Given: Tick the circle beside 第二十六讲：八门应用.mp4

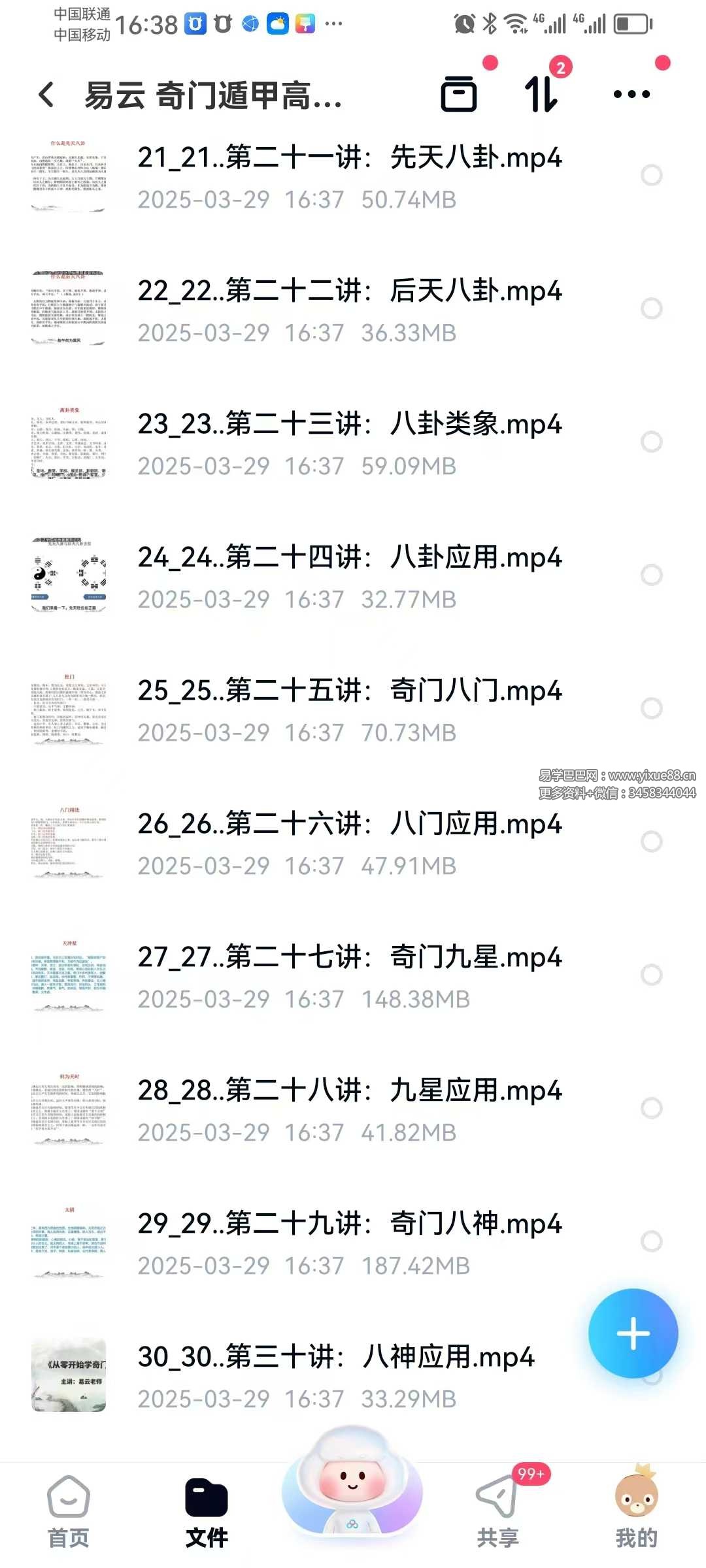Looking at the screenshot, I should point(651,841).
